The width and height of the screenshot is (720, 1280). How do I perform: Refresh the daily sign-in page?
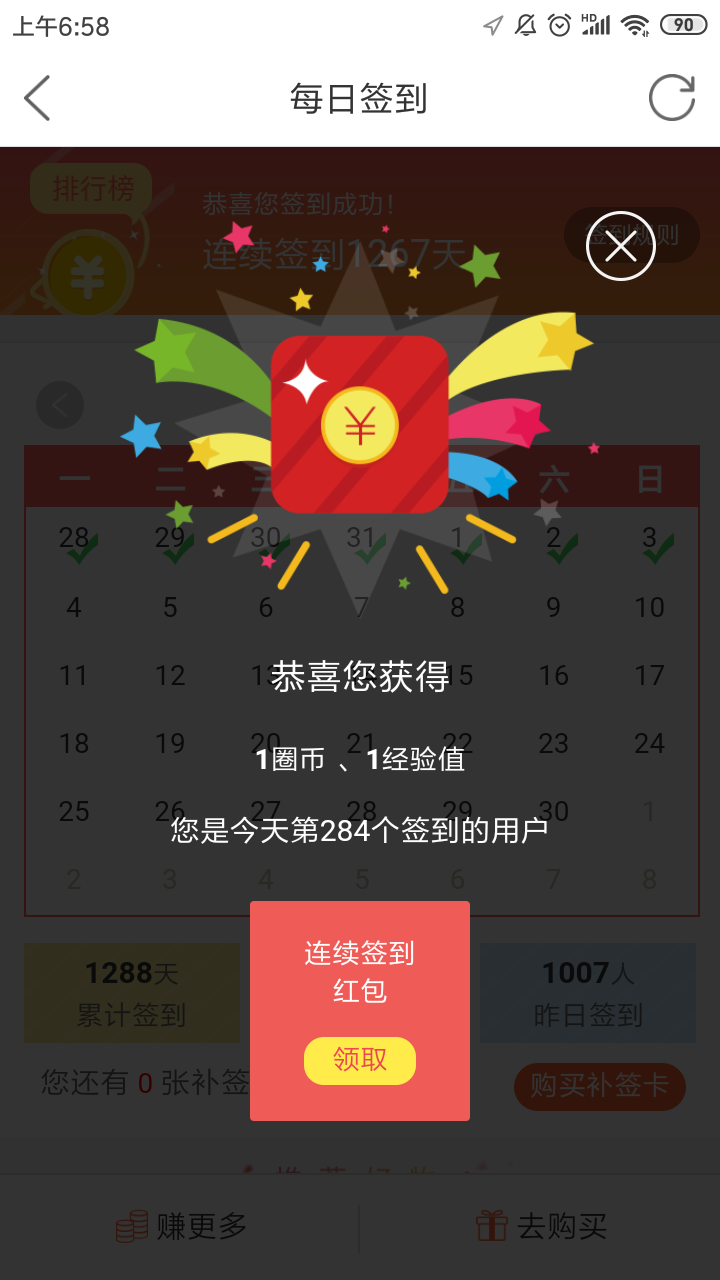coord(671,98)
